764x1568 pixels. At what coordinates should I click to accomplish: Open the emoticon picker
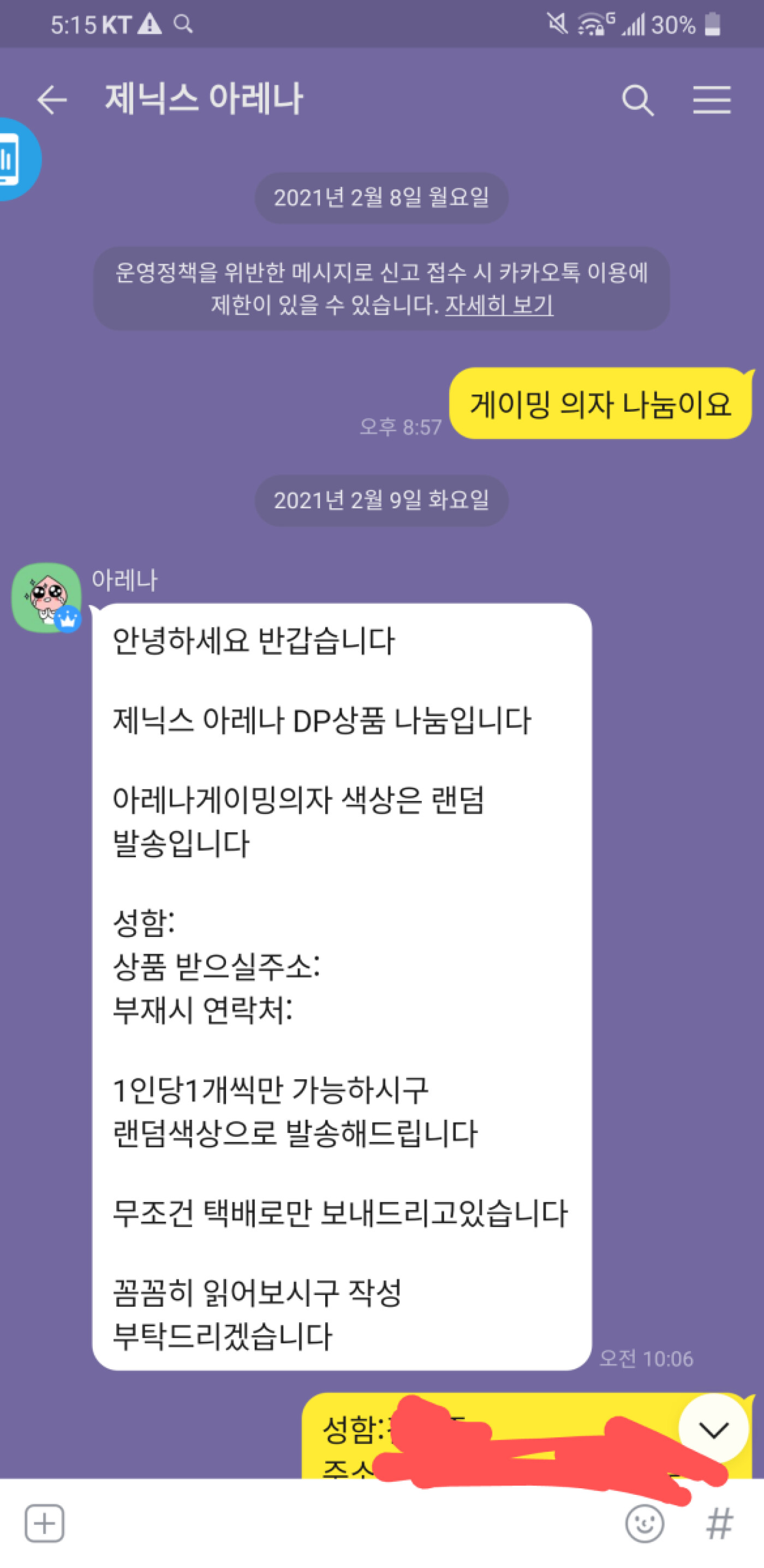pyautogui.click(x=644, y=1524)
